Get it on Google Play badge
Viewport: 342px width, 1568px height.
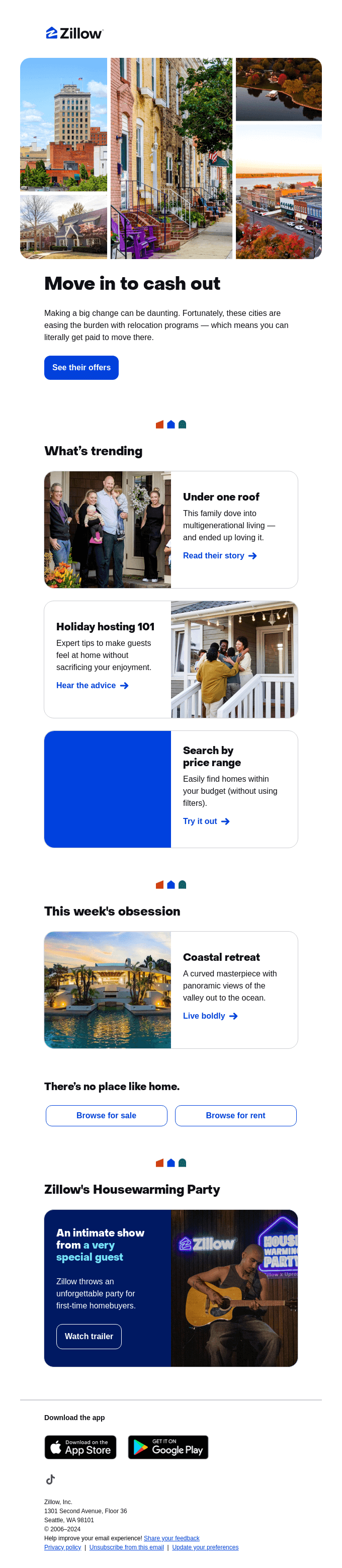168,1447
